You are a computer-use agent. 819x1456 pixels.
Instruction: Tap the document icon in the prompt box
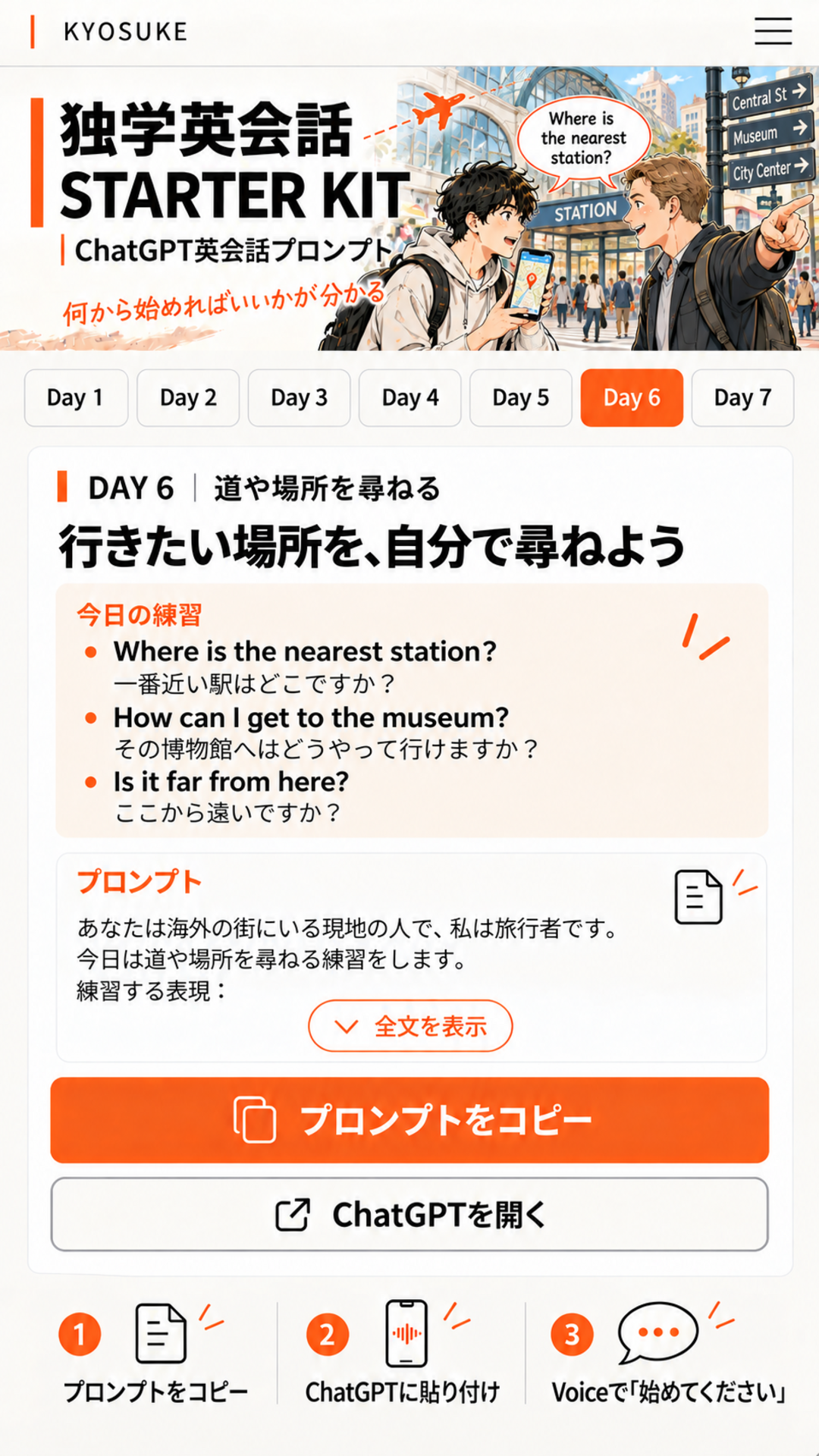pos(698,897)
